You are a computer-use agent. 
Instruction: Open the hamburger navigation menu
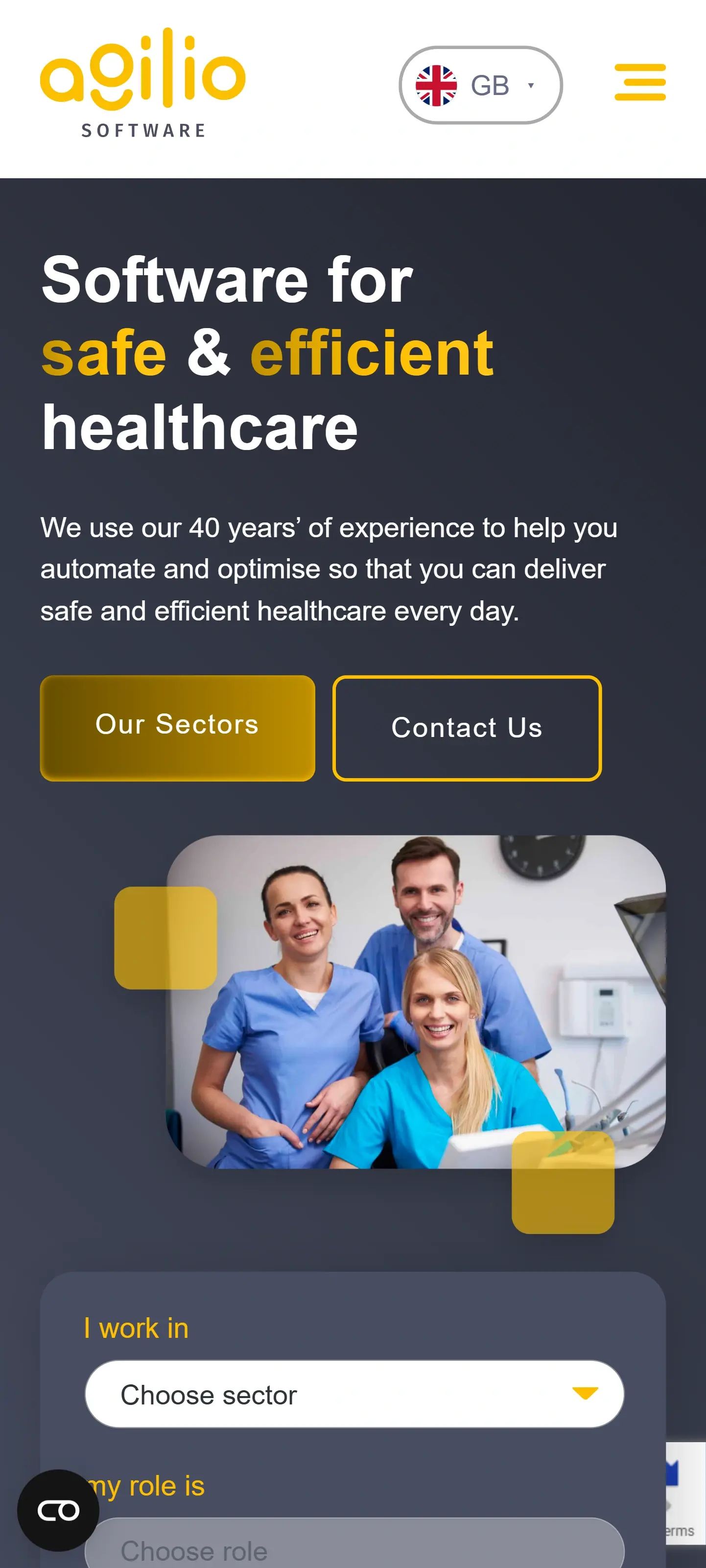click(640, 82)
